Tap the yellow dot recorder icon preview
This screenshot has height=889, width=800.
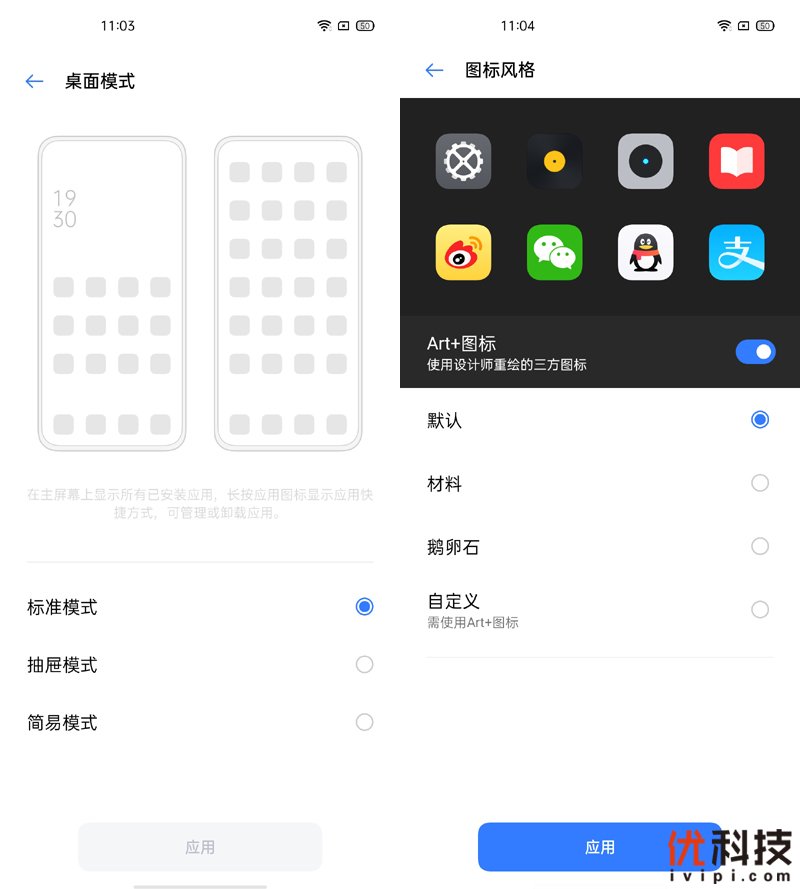point(553,161)
